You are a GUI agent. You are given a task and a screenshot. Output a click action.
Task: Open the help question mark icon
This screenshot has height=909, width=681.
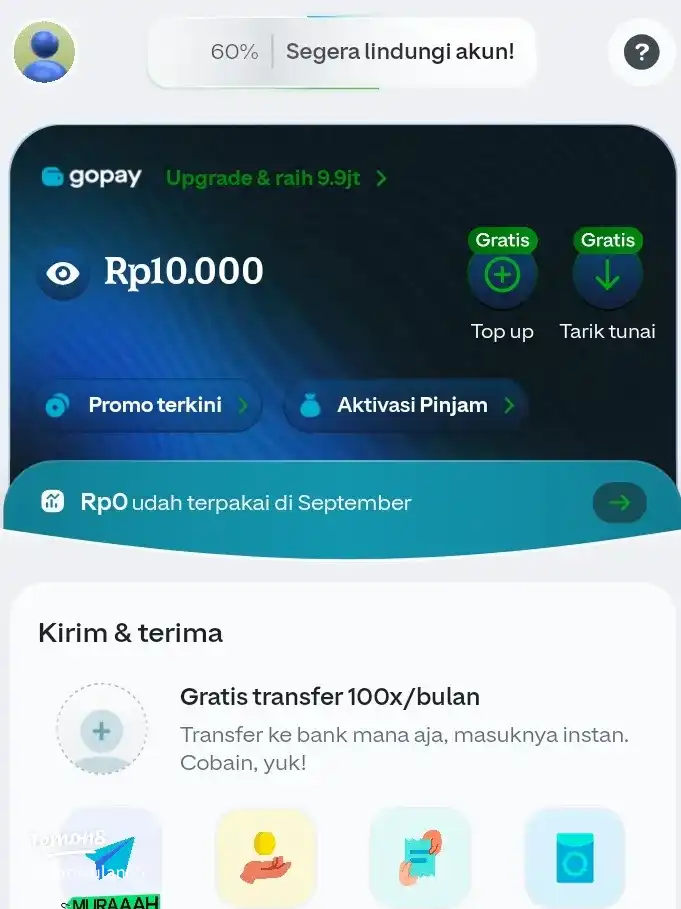click(x=641, y=52)
